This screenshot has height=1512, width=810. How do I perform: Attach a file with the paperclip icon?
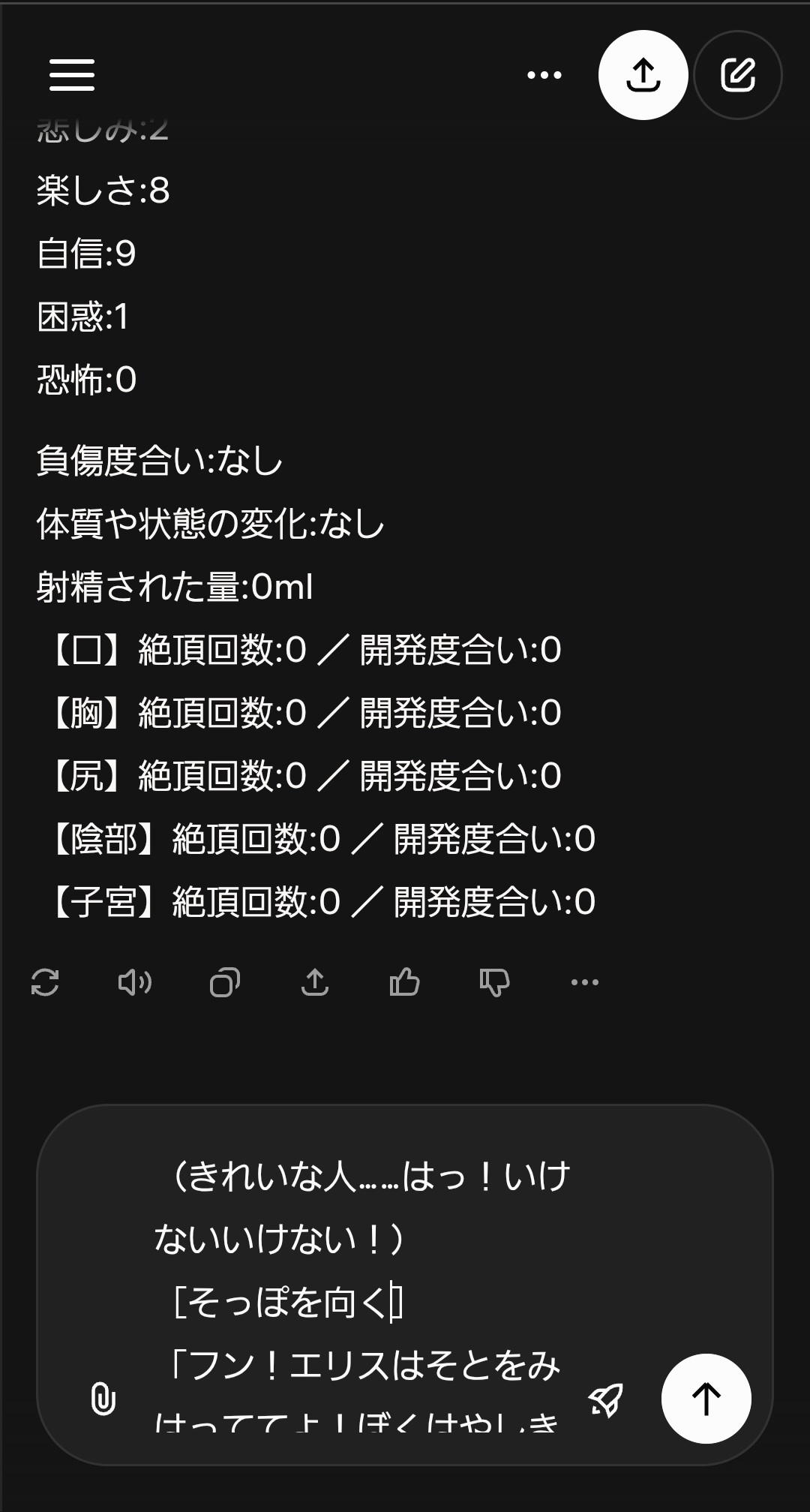click(x=103, y=1399)
